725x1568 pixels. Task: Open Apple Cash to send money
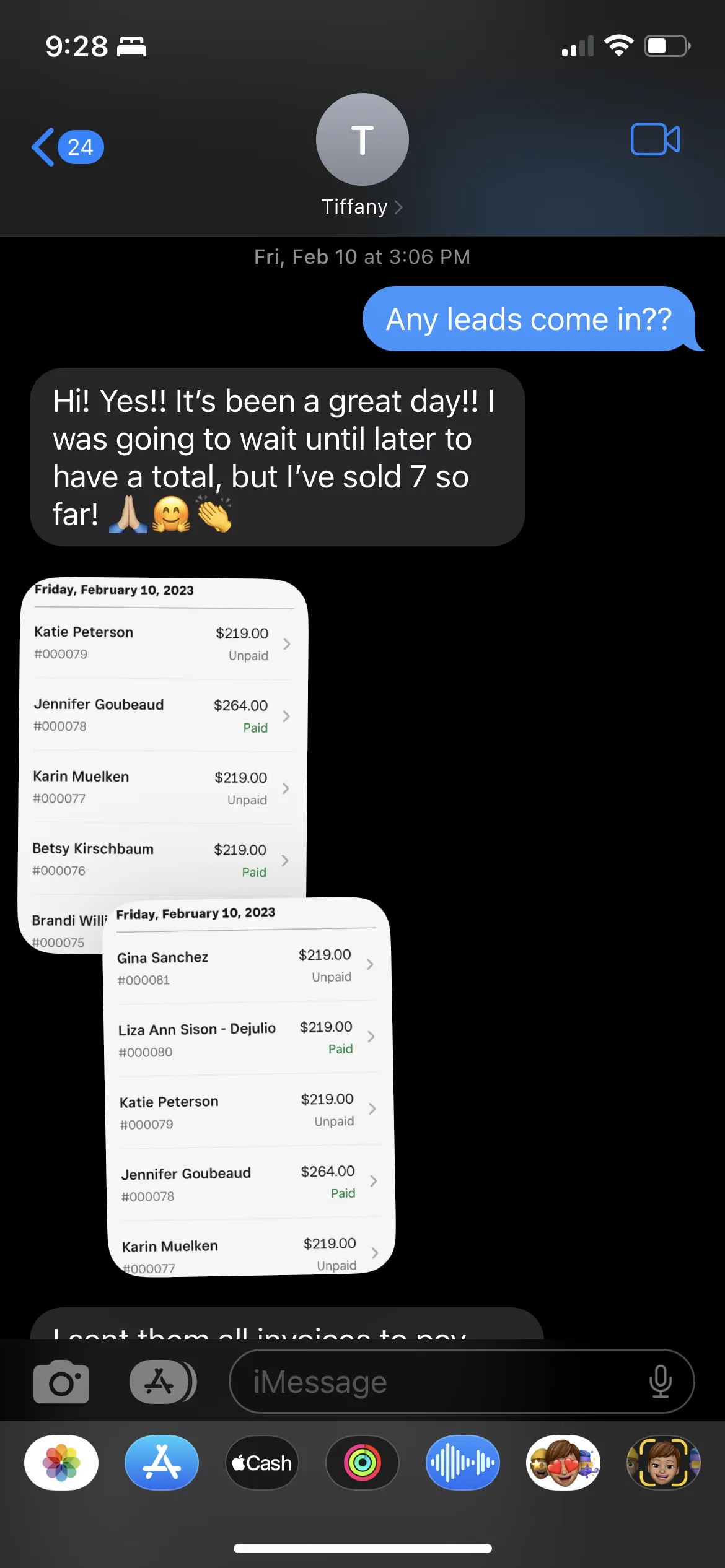262,1463
